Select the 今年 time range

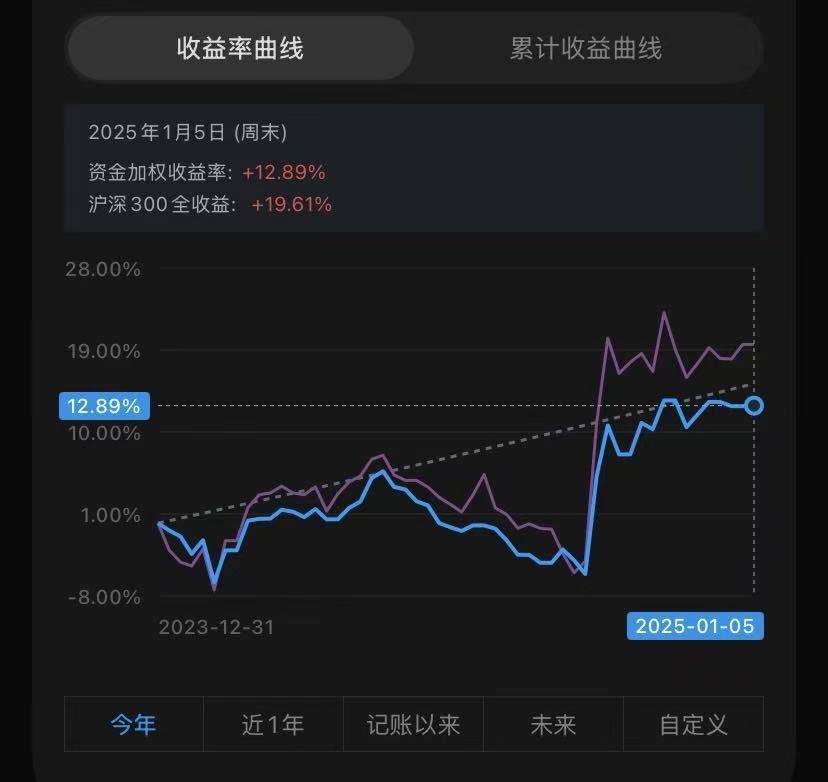pos(133,724)
